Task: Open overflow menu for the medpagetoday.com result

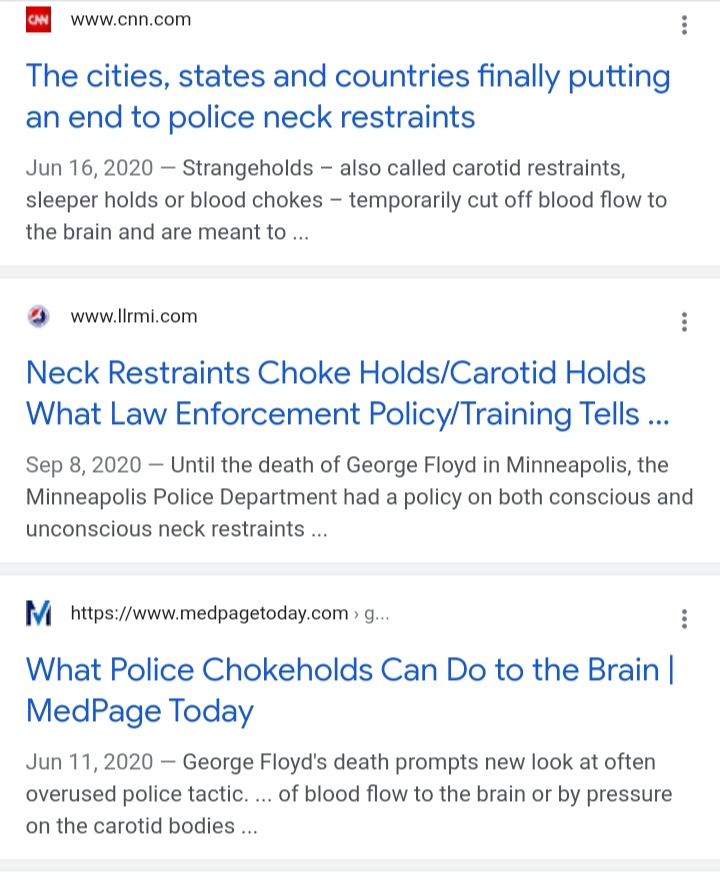Action: point(684,619)
